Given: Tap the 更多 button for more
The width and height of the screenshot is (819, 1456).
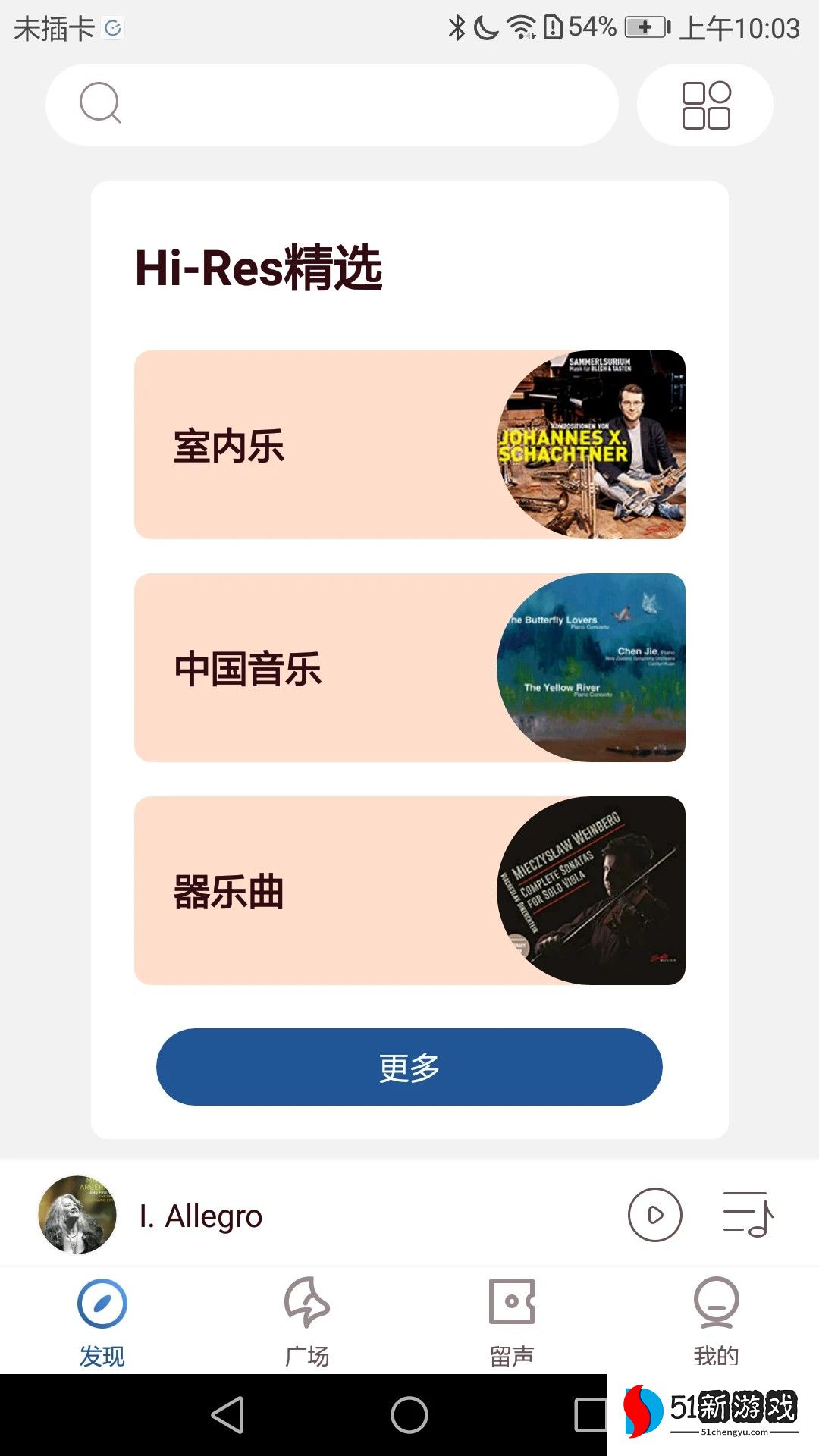Looking at the screenshot, I should click(409, 1067).
